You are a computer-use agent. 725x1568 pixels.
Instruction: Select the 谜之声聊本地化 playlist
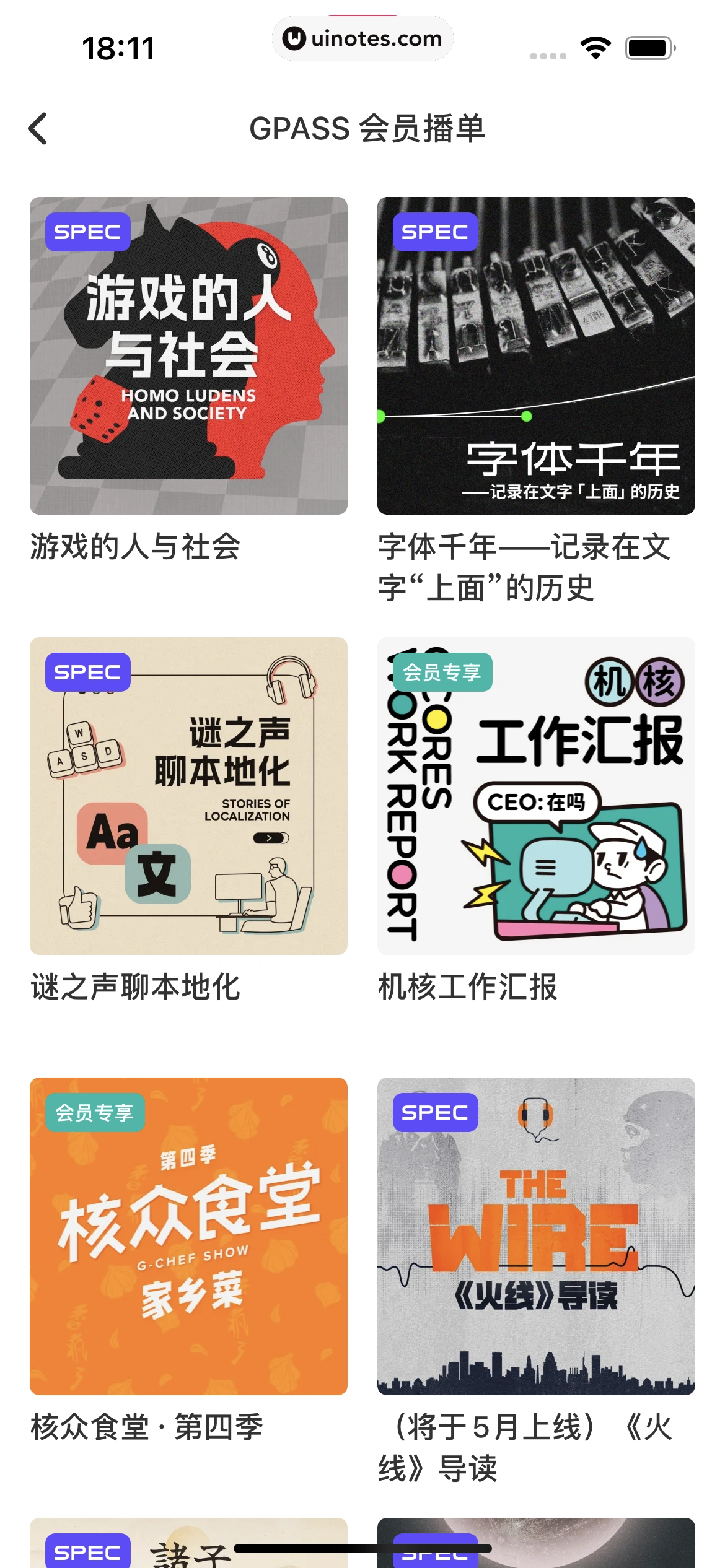click(x=188, y=796)
